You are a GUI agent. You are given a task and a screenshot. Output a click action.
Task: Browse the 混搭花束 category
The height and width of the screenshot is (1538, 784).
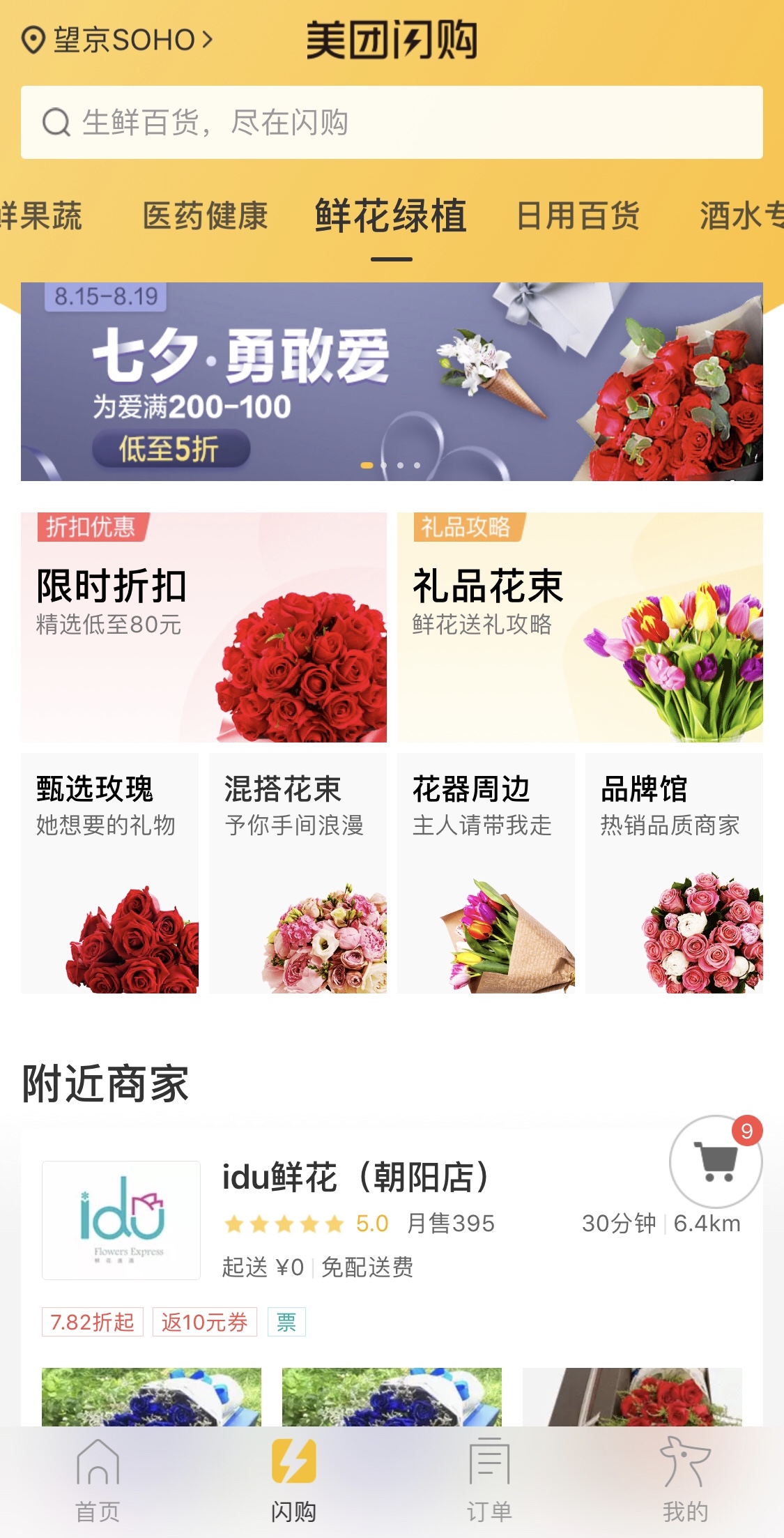pos(298,872)
